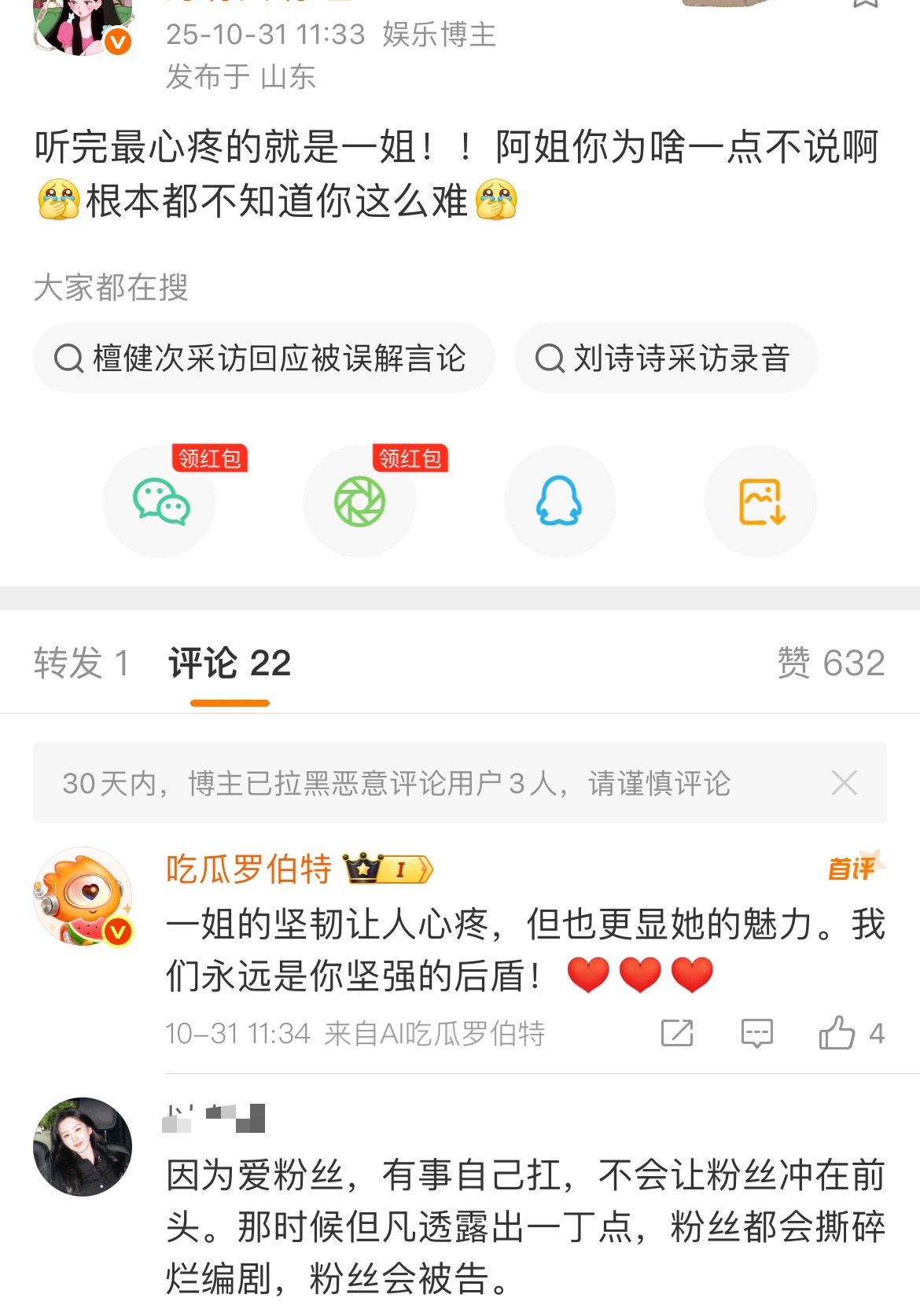Dismiss the blocked-users notice banner
This screenshot has height=1316, width=920.
pos(845,783)
